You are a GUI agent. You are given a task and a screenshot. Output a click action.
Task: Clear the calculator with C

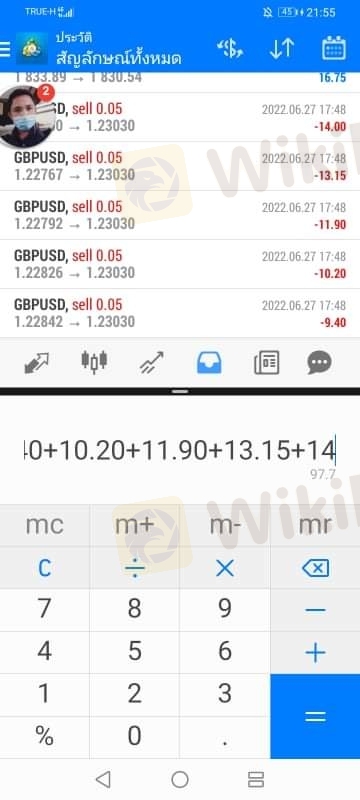pos(45,567)
